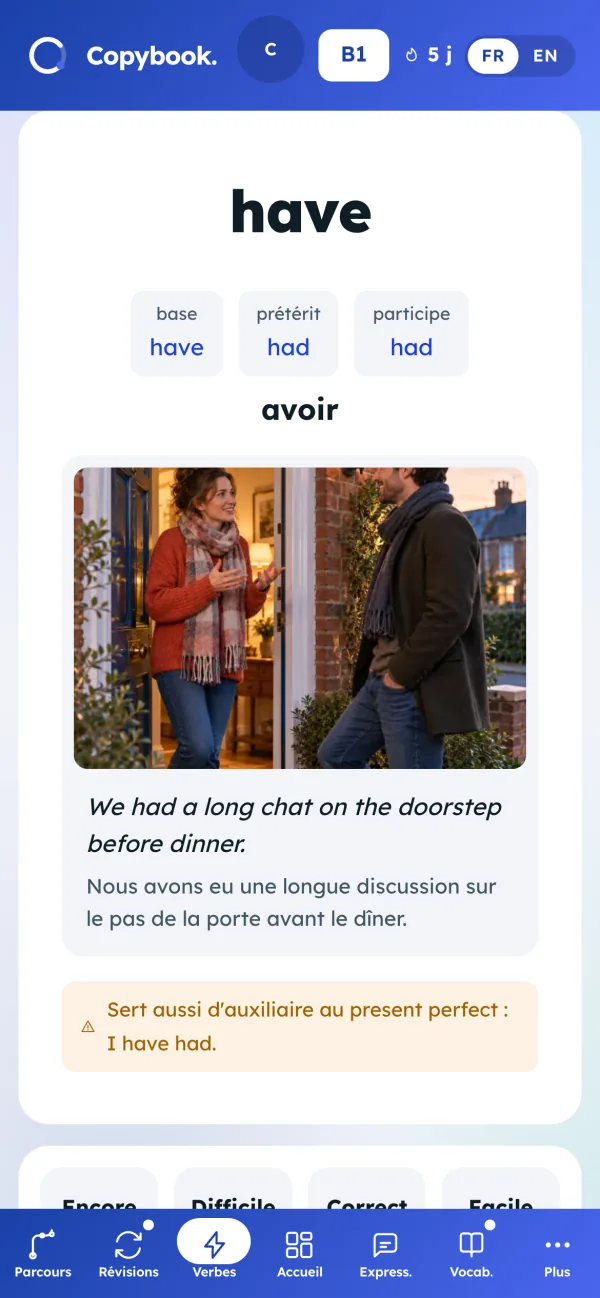The width and height of the screenshot is (600, 1298).
Task: Switch to the Accueil tab
Action: [300, 1254]
